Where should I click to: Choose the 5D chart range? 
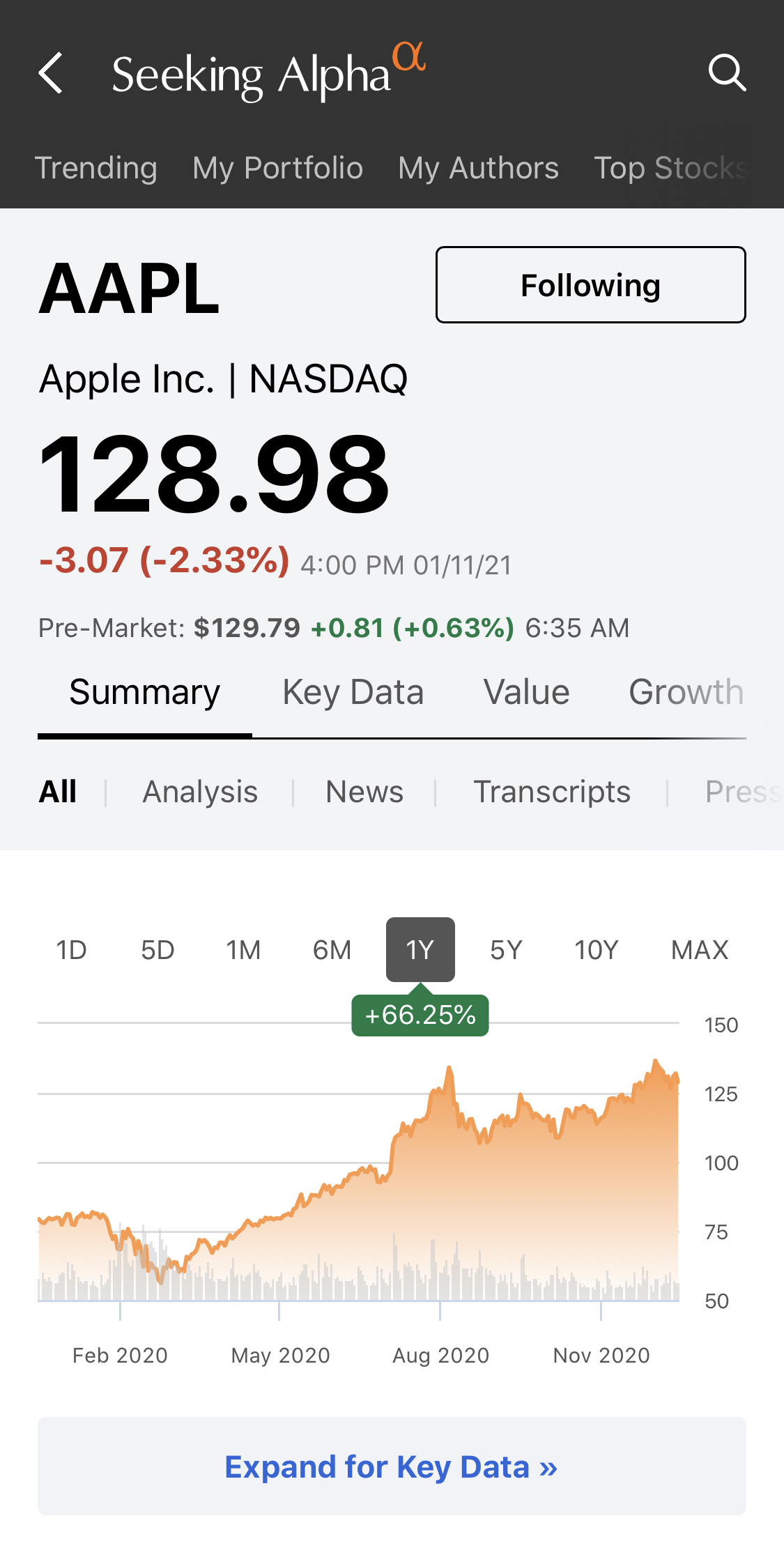(157, 950)
